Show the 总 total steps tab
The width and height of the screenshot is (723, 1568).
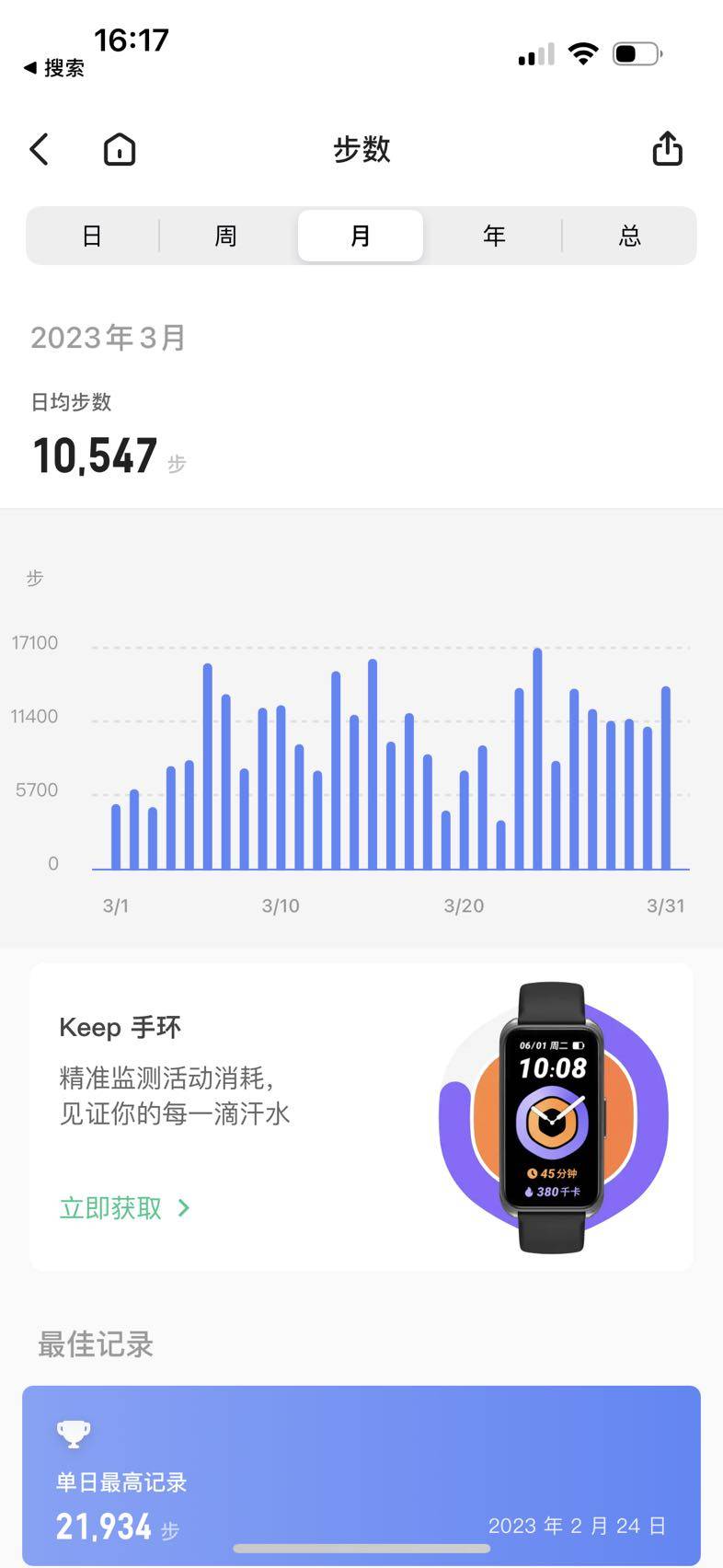[629, 236]
